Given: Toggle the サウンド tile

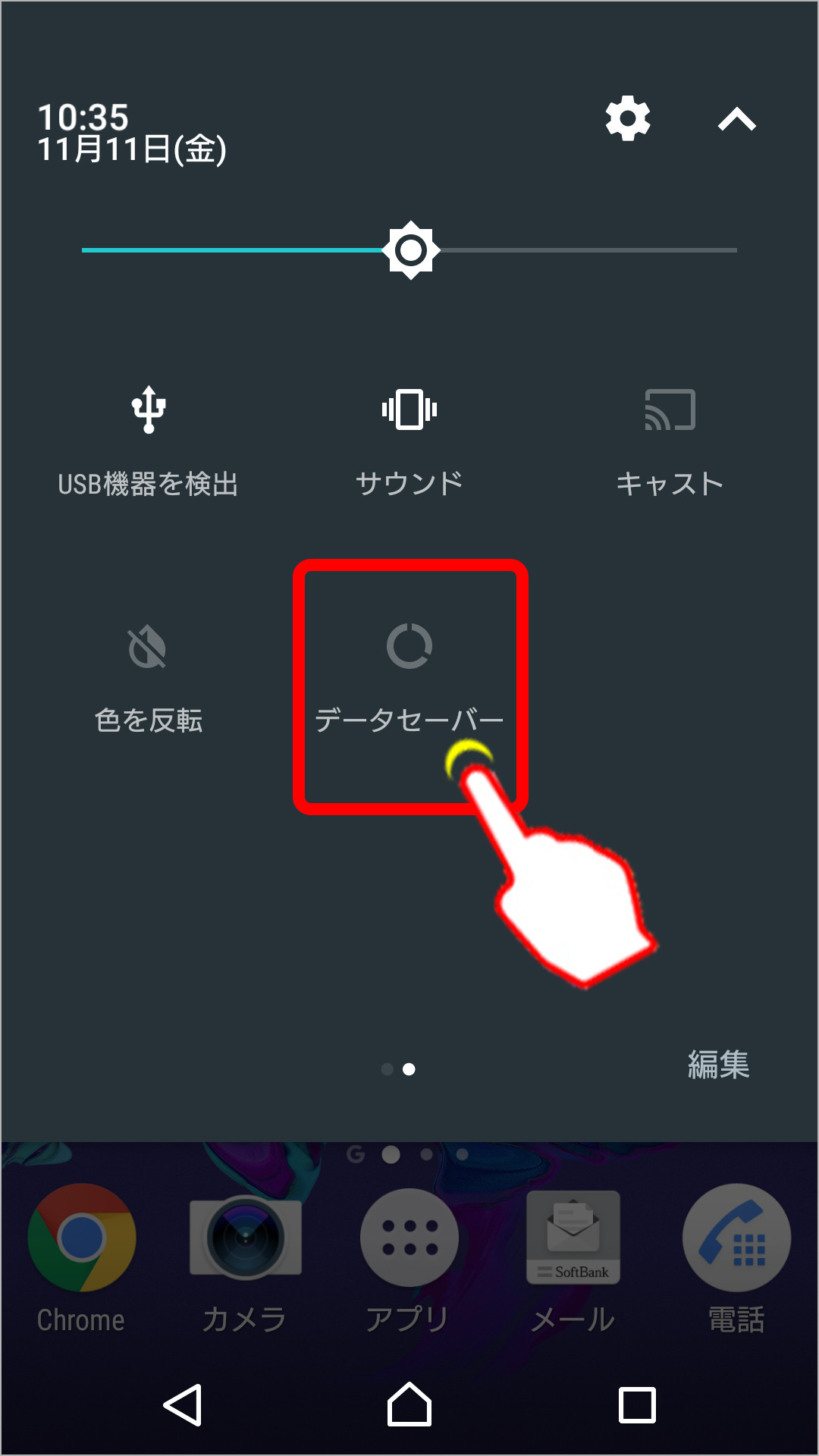Looking at the screenshot, I should click(409, 440).
